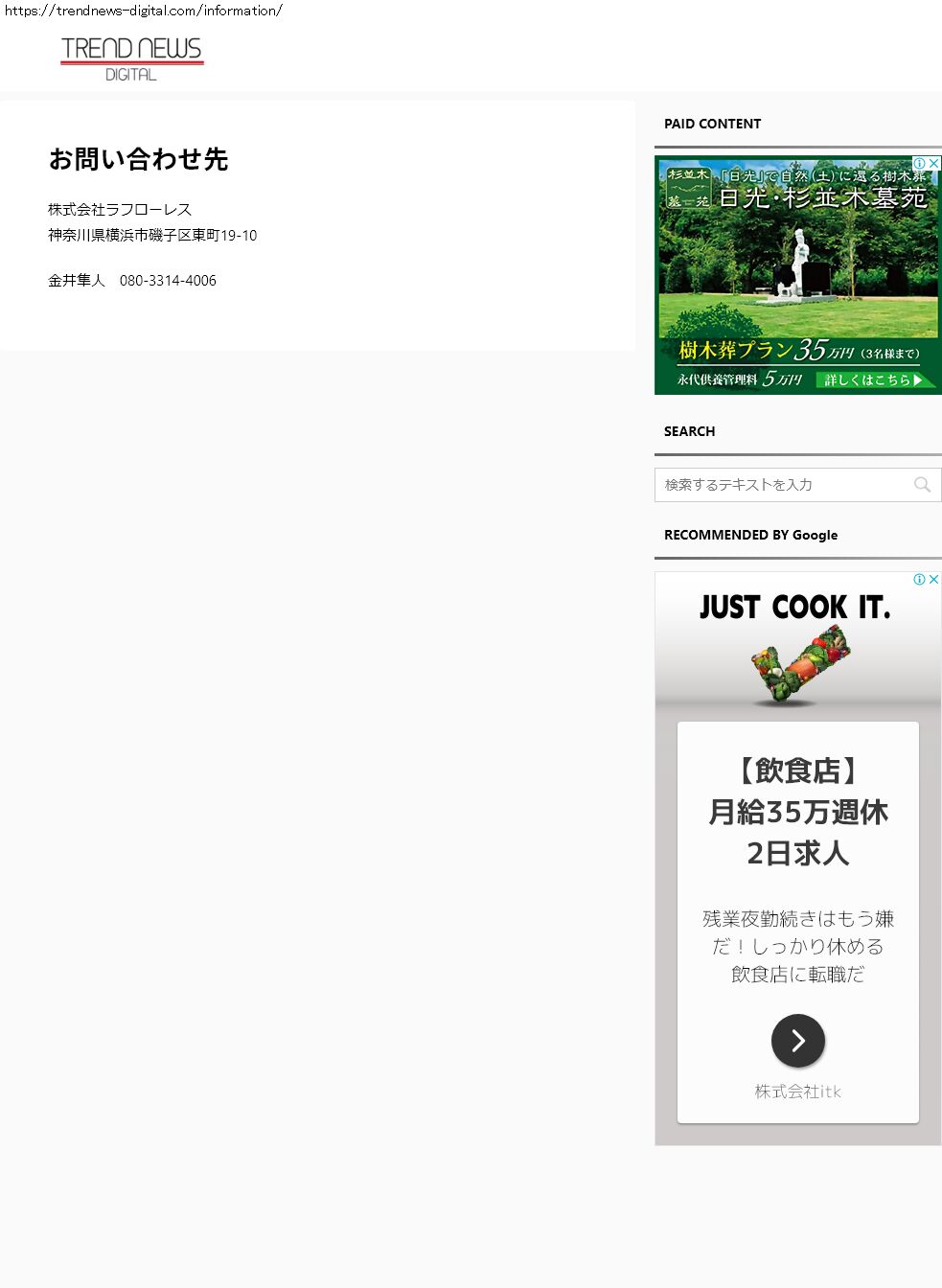This screenshot has width=942, height=1288.
Task: Open the restaurant job ad arrow button
Action: (797, 1041)
